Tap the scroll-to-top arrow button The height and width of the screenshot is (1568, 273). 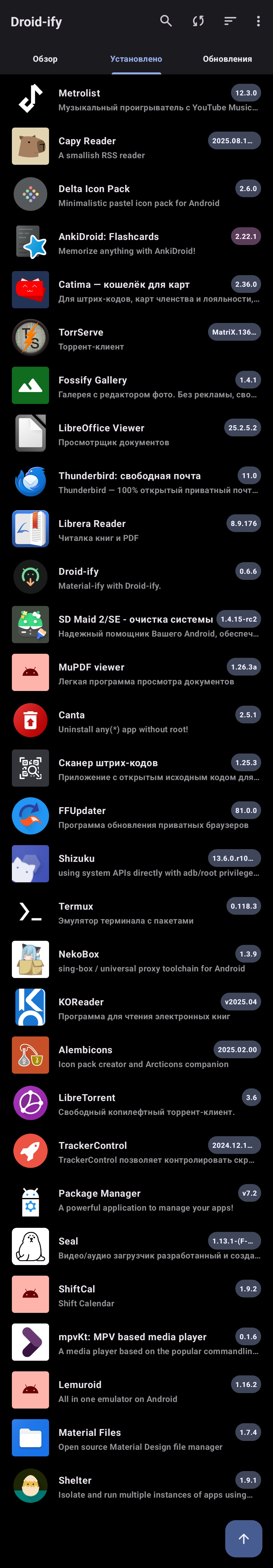(x=243, y=1538)
